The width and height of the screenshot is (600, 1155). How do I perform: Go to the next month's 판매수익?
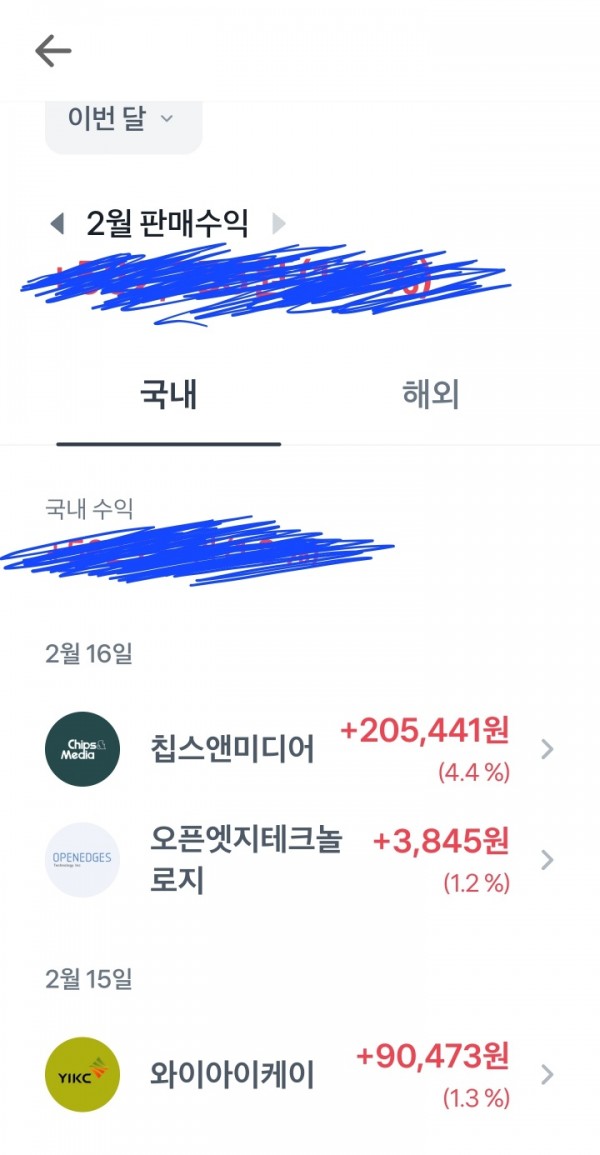click(279, 224)
